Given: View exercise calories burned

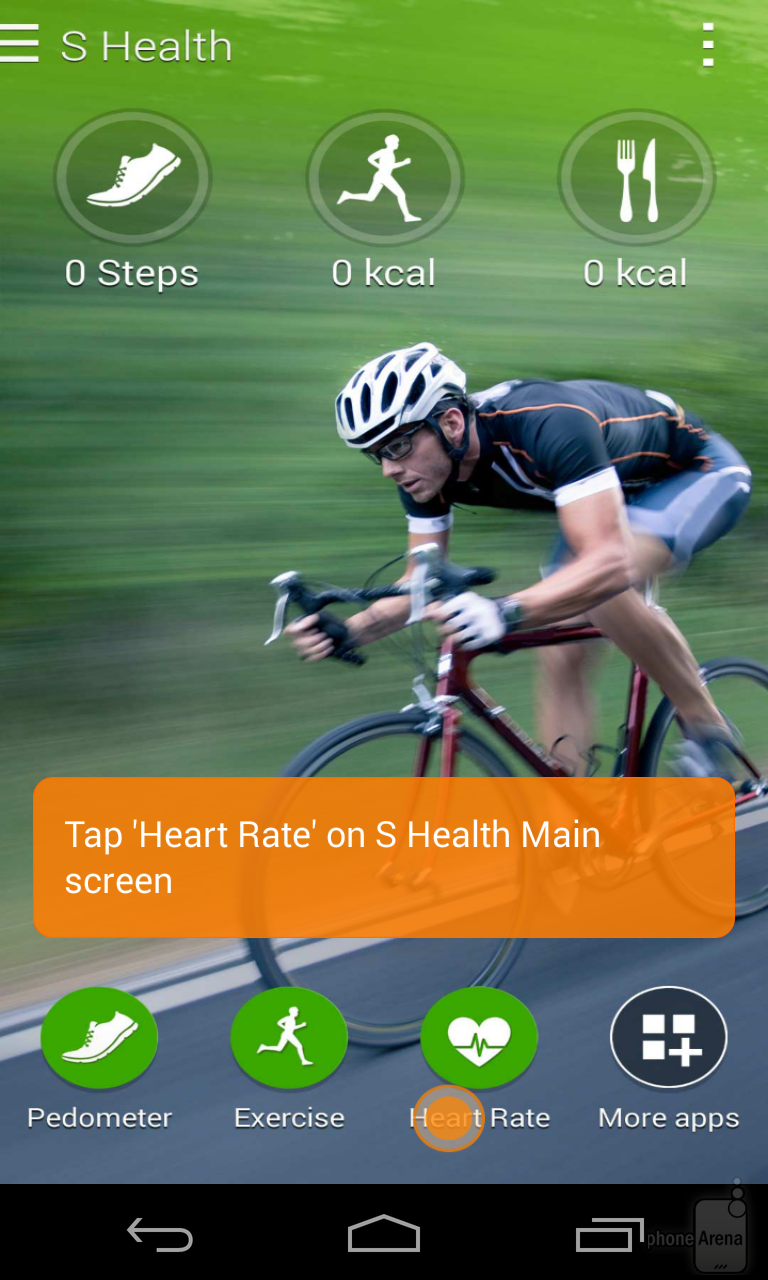Looking at the screenshot, I should coord(385,178).
